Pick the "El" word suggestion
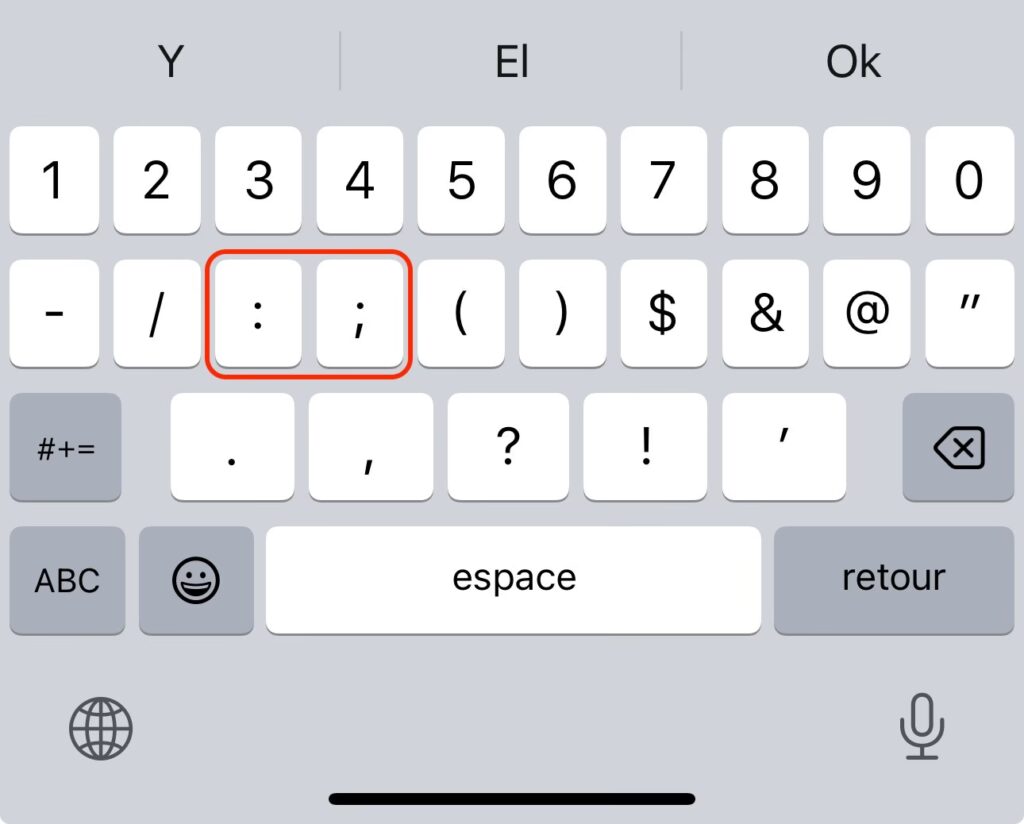This screenshot has height=824, width=1024. coord(511,62)
